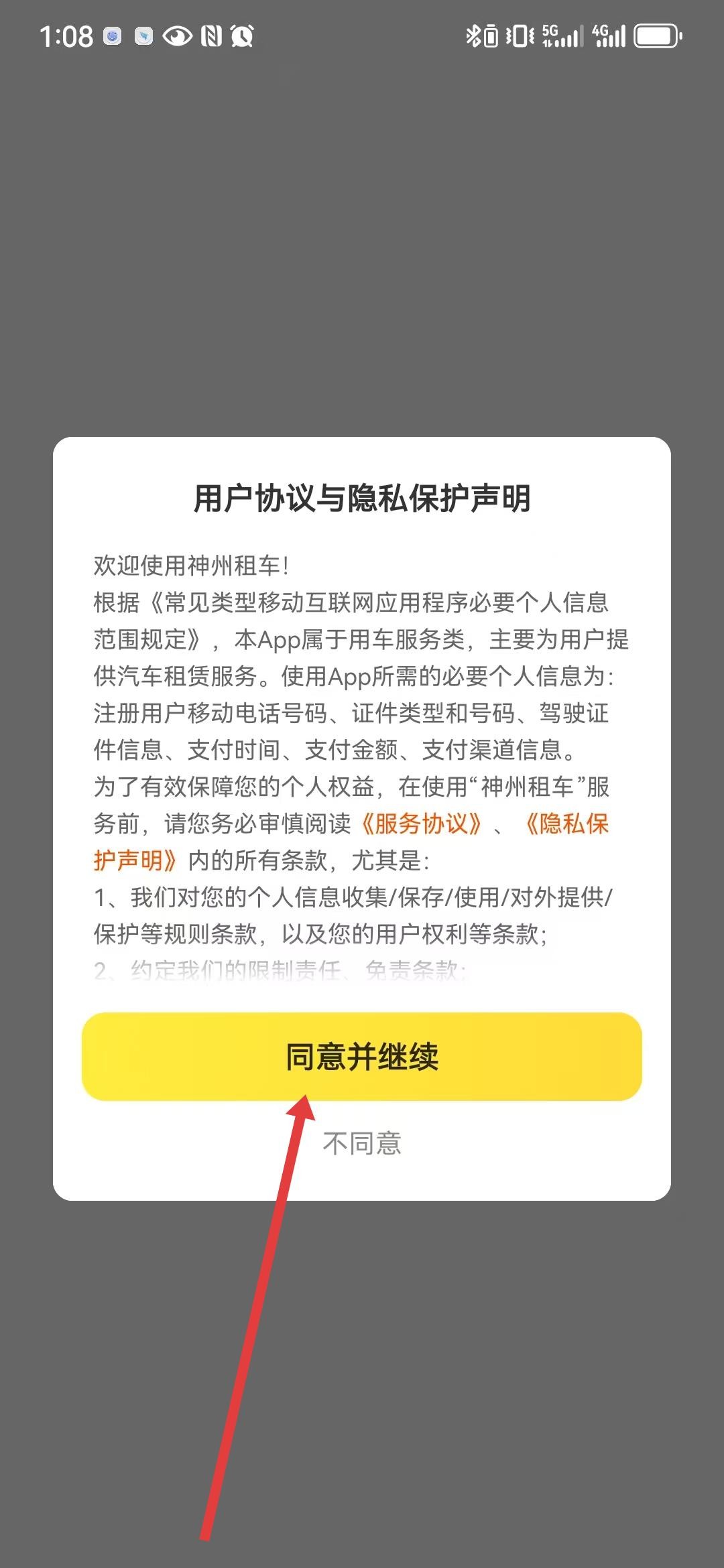
Task: Tap the gray background outside the dialog
Action: 362,201
